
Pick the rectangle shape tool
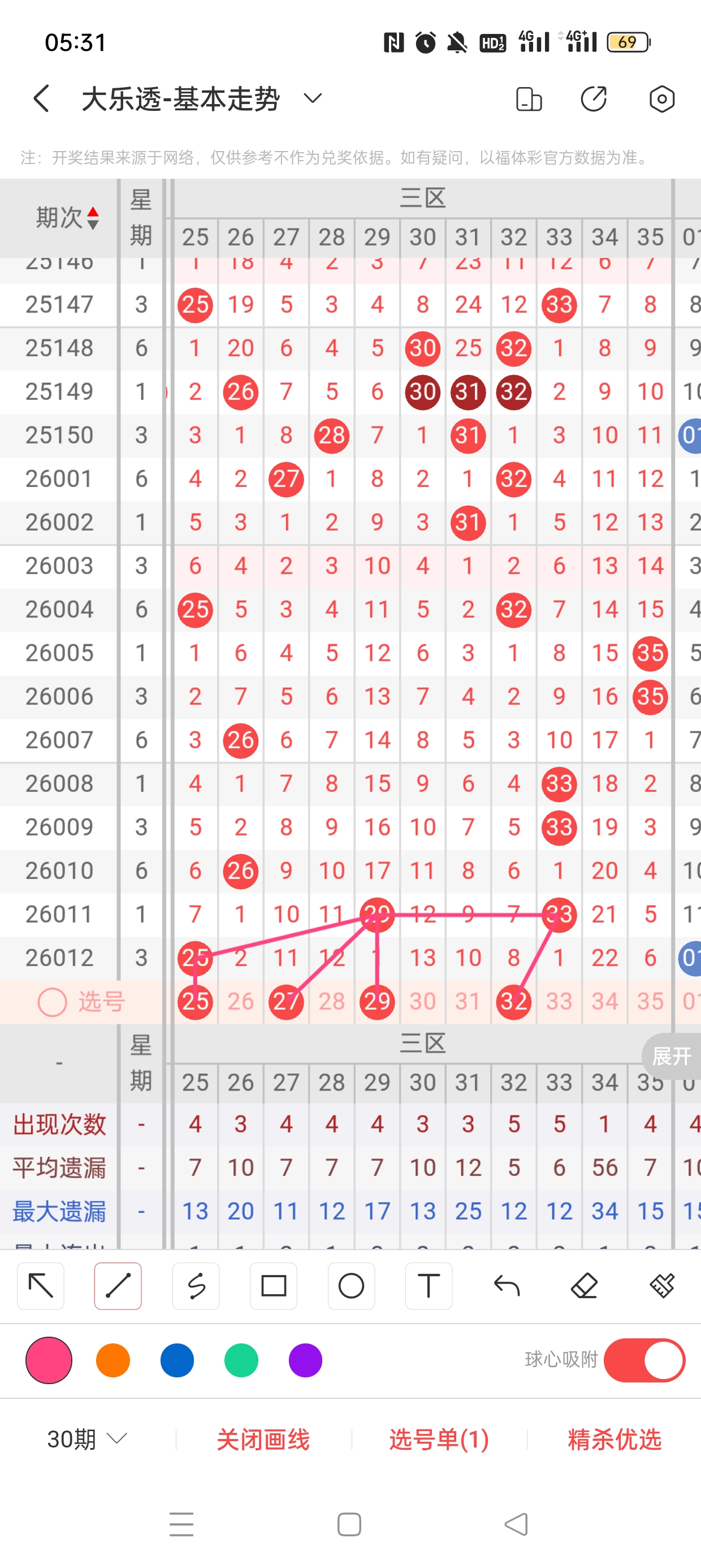point(273,1286)
